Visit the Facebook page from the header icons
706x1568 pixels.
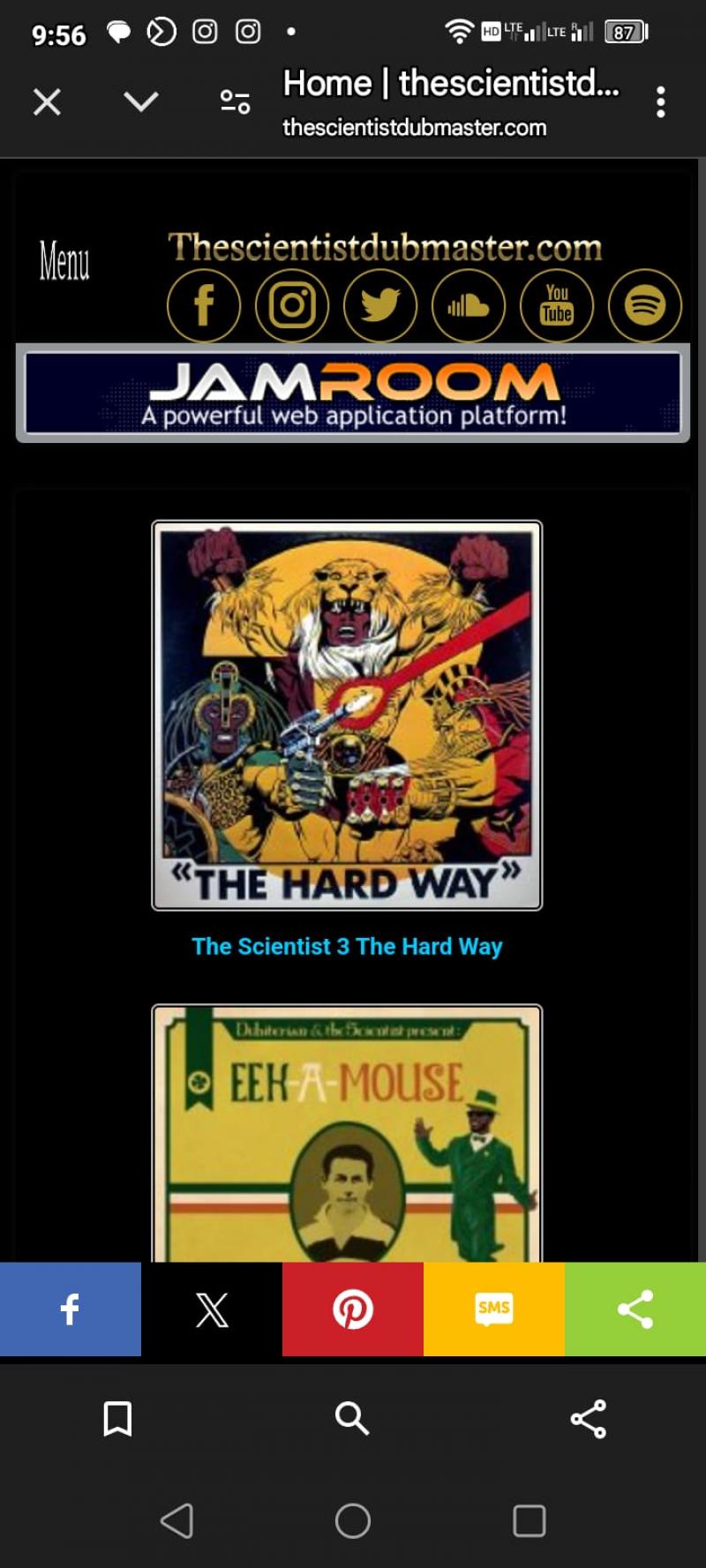tap(204, 305)
